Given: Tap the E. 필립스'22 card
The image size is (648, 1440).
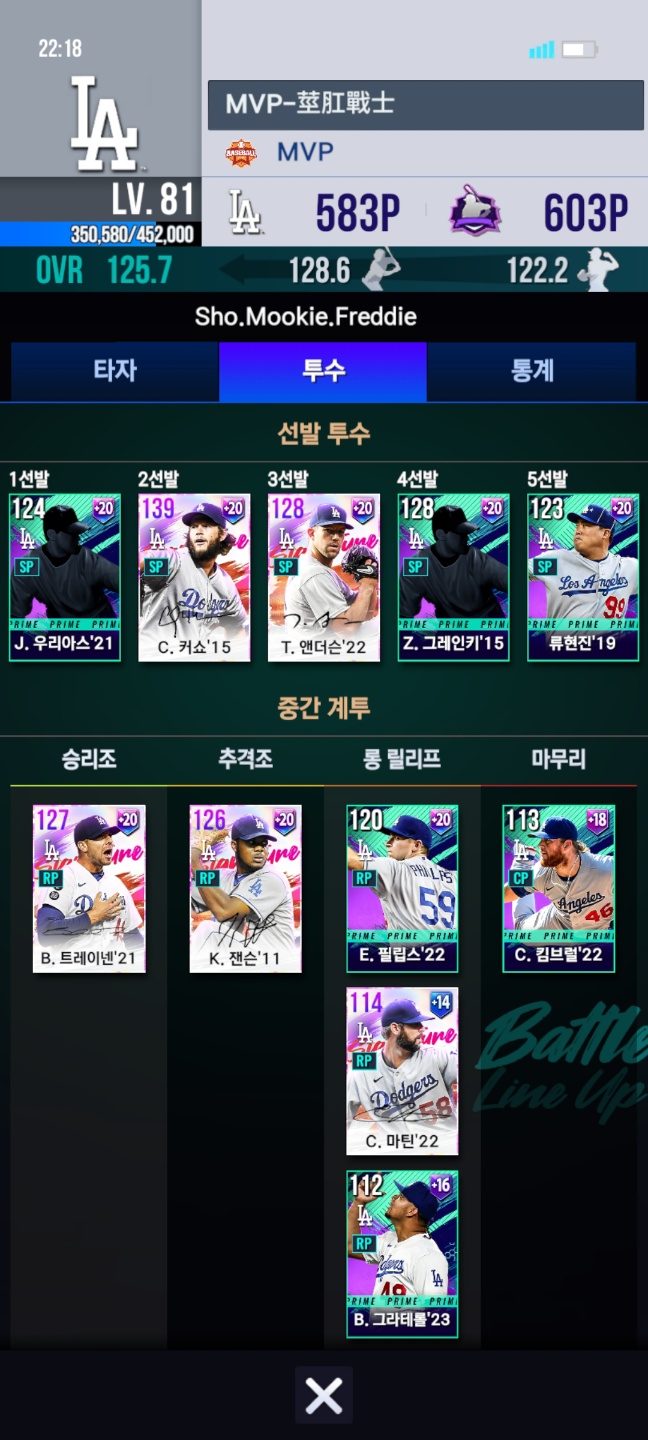Looking at the screenshot, I should point(402,889).
